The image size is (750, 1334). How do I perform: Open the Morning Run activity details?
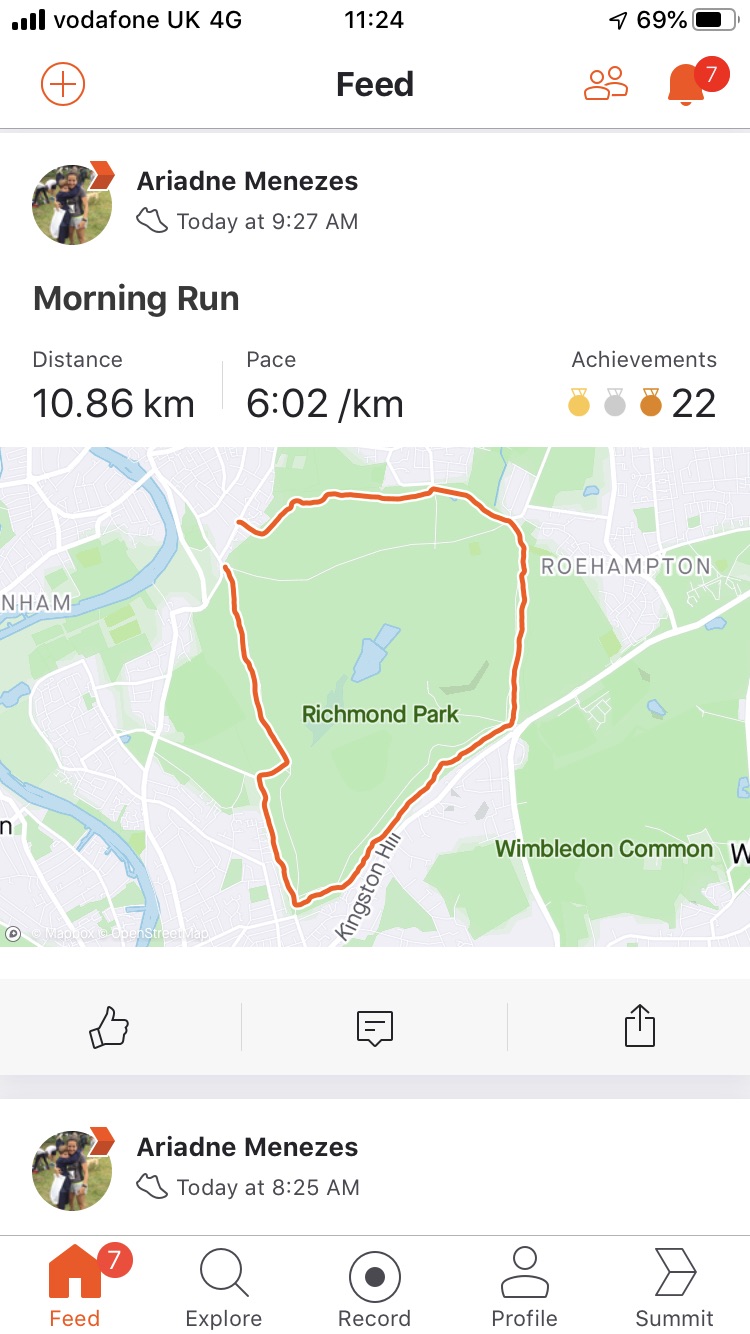point(136,299)
